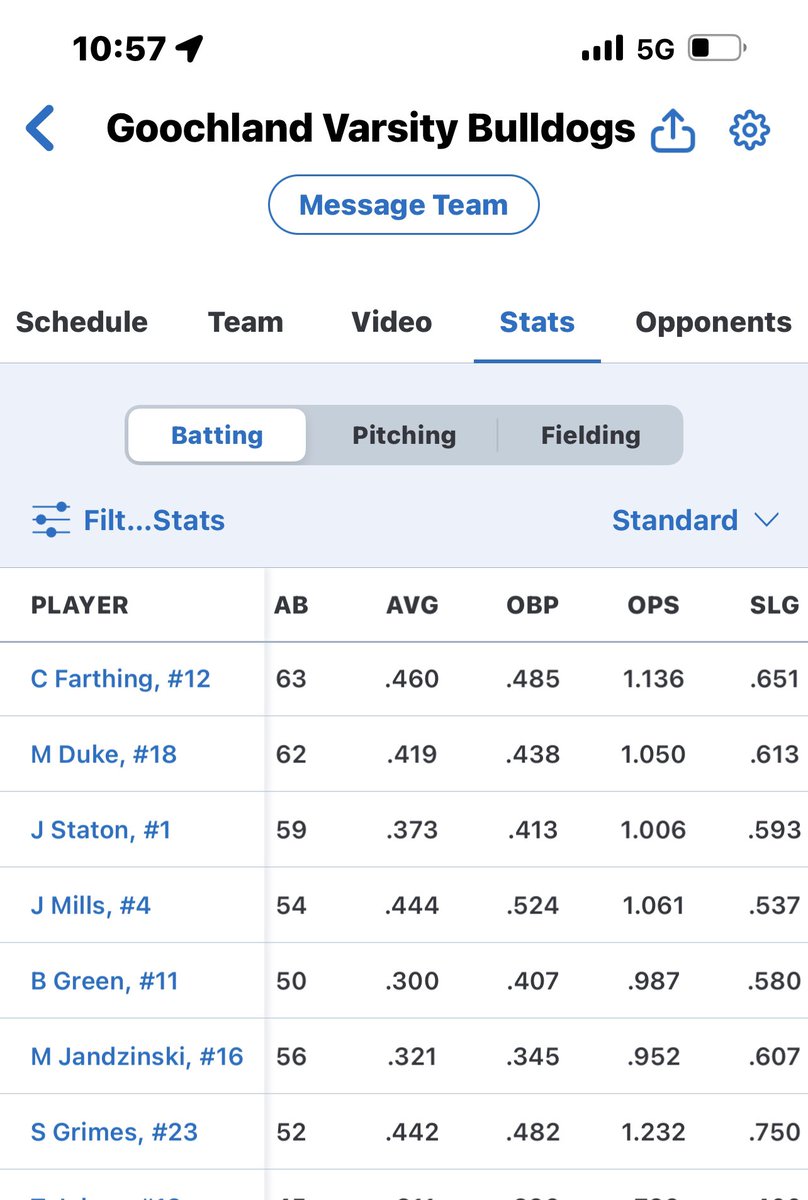The width and height of the screenshot is (808, 1200).
Task: Go back using the top-left arrow
Action: click(40, 129)
